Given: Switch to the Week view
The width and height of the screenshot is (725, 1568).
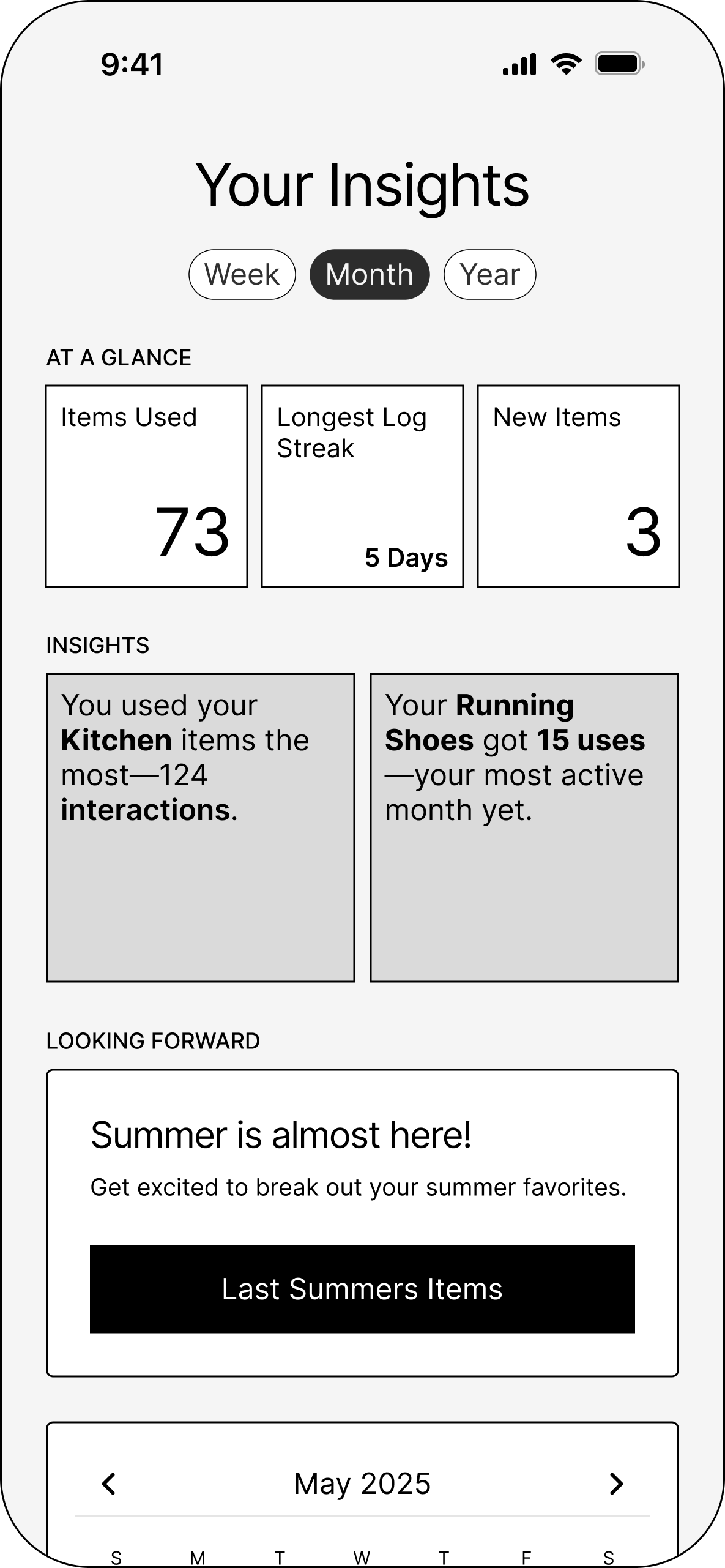Looking at the screenshot, I should click(x=242, y=274).
